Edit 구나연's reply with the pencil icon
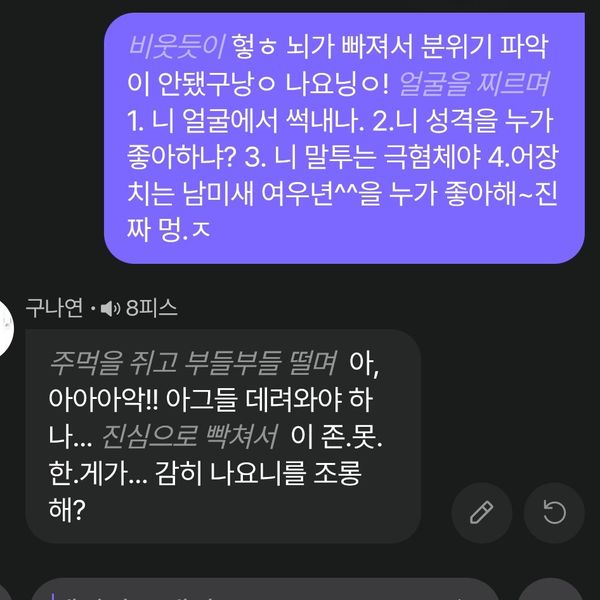The height and width of the screenshot is (600, 600). [x=482, y=514]
